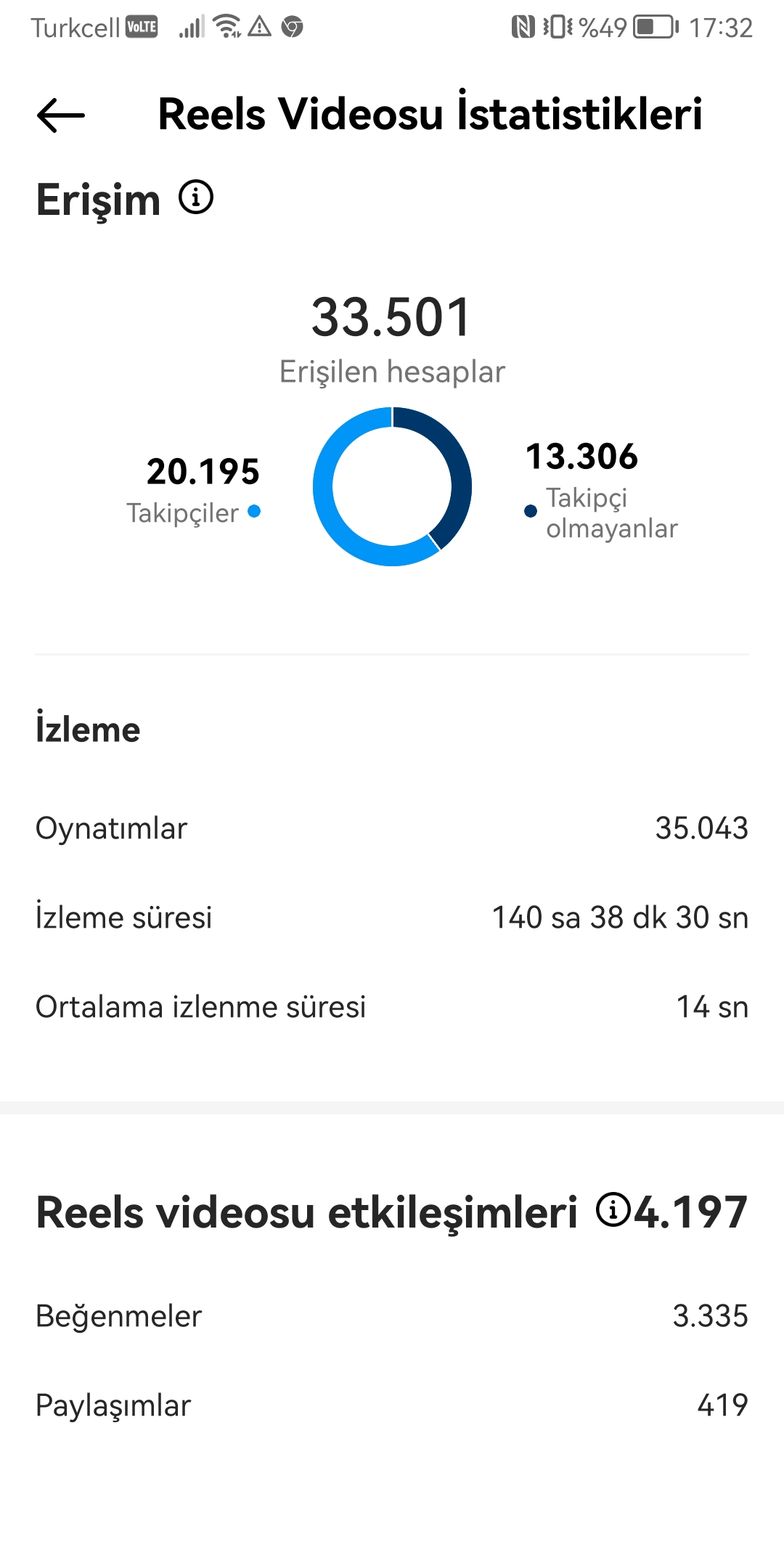Viewport: 784px width, 1568px height.
Task: Open info icon next to Reels videosu etkileşimleri
Action: 613,1210
